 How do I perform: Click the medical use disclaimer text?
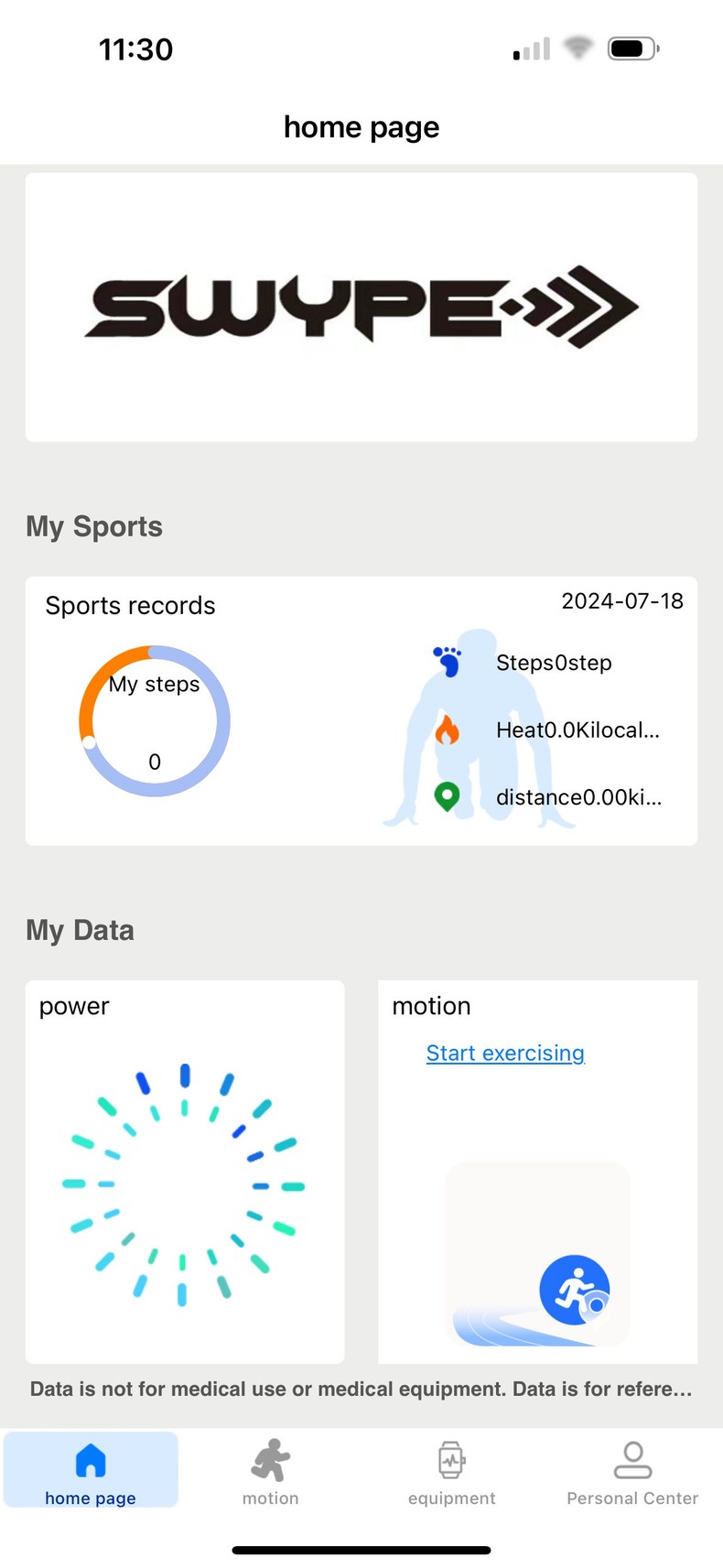pyautogui.click(x=361, y=1389)
